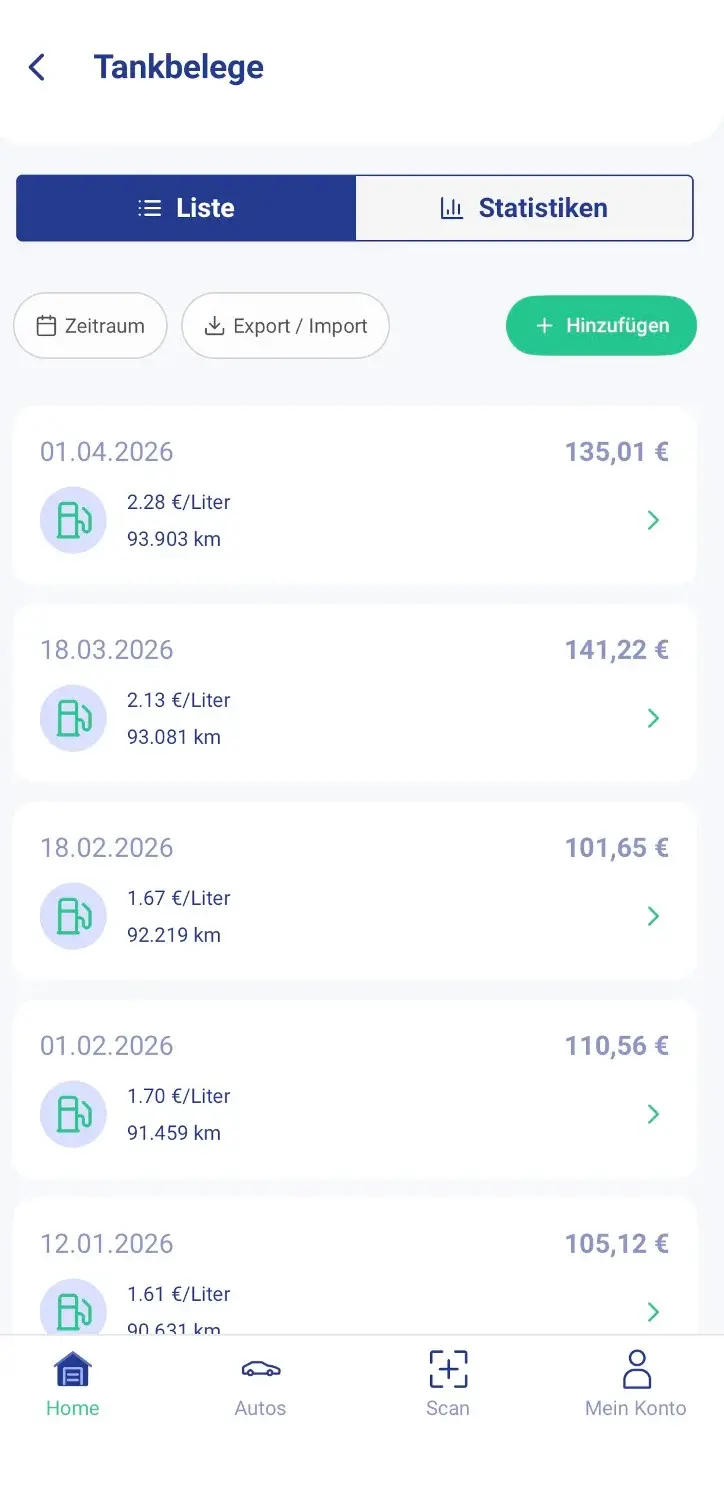Viewport: 724px width, 1500px height.
Task: Select the fuel pump icon for 18.02.2026
Action: click(72, 915)
